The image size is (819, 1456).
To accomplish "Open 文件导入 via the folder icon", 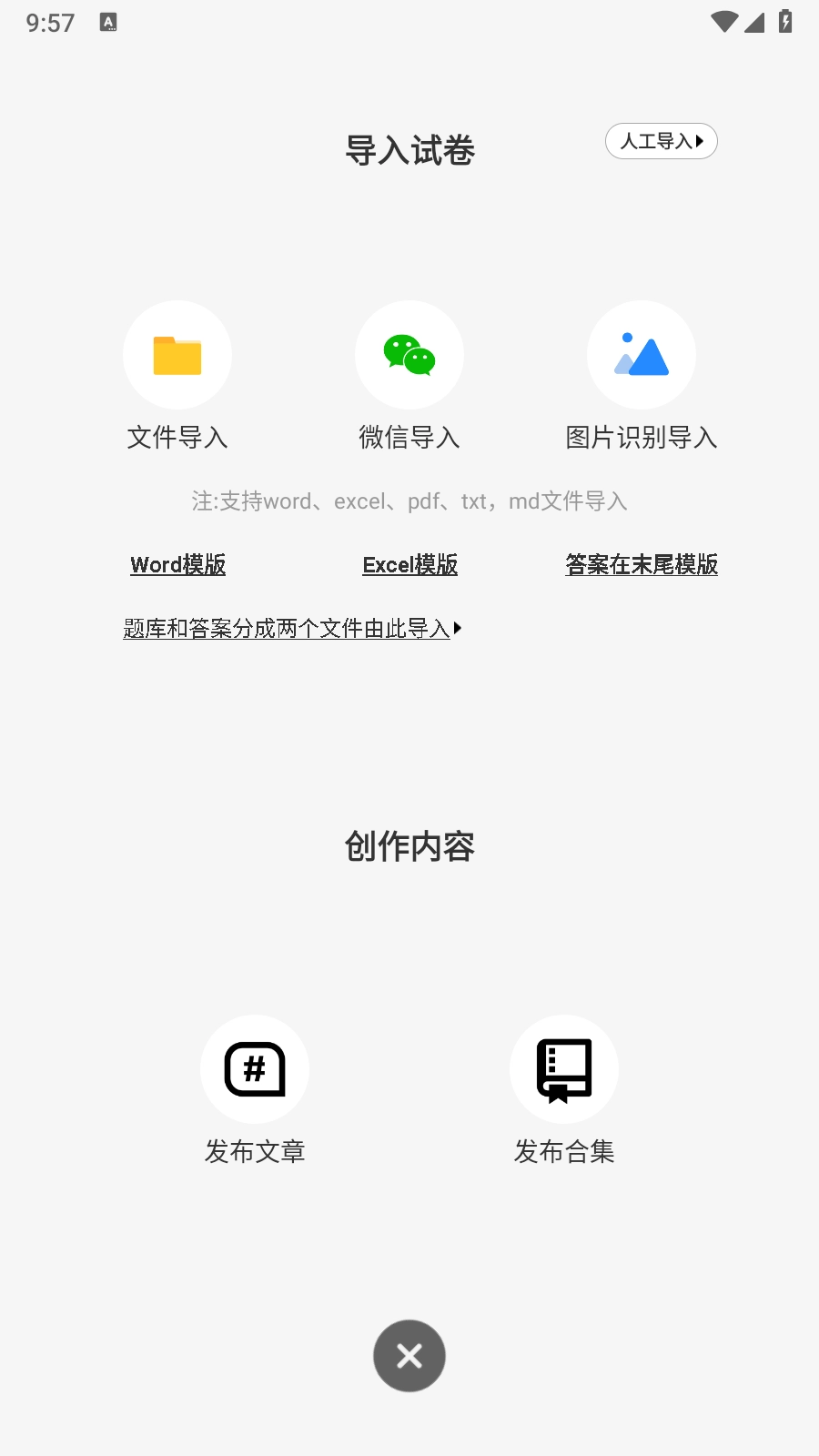I will click(177, 355).
